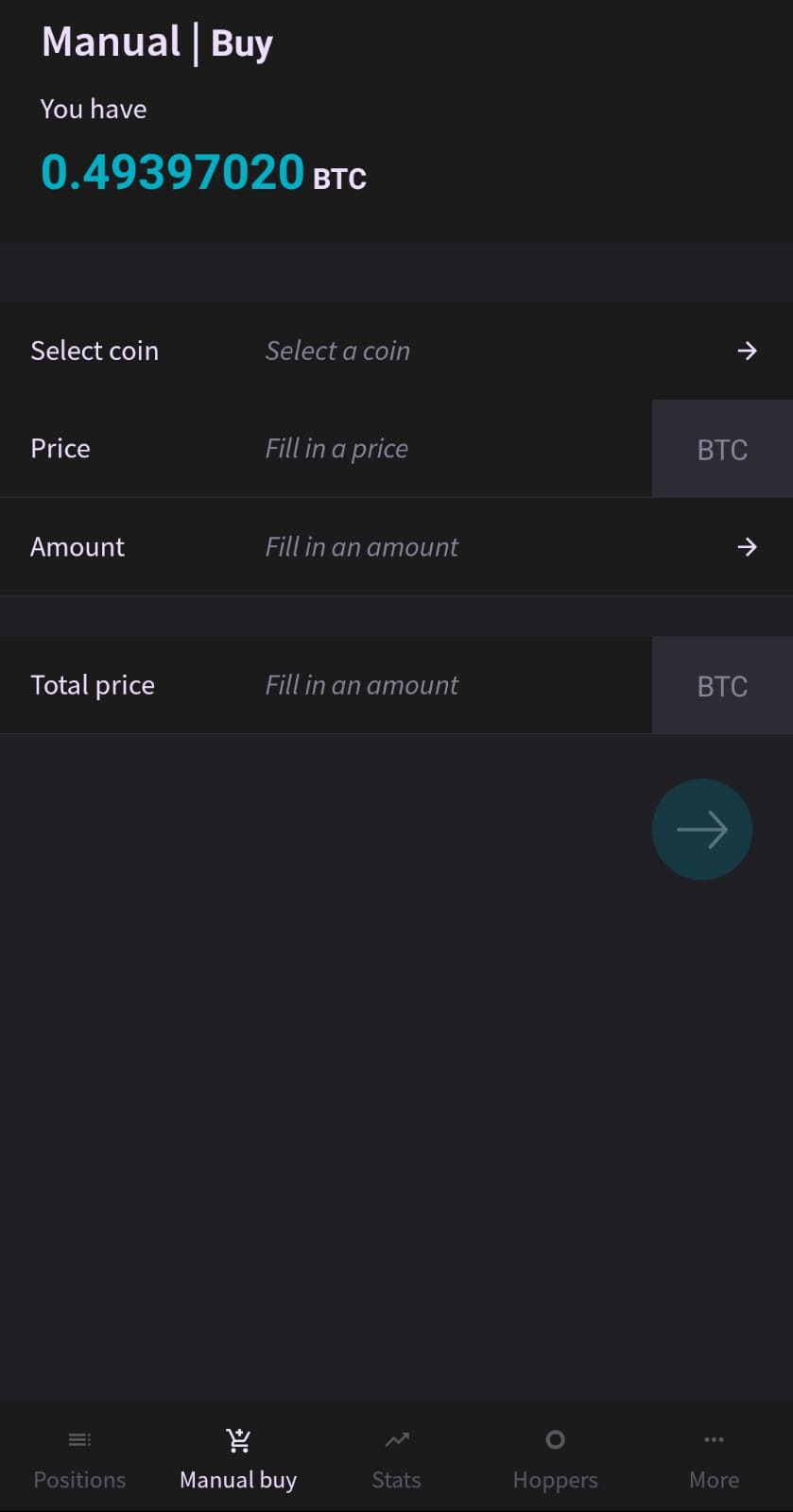Click the arrow next to Select coin
Image resolution: width=793 pixels, height=1512 pixels.
(747, 351)
